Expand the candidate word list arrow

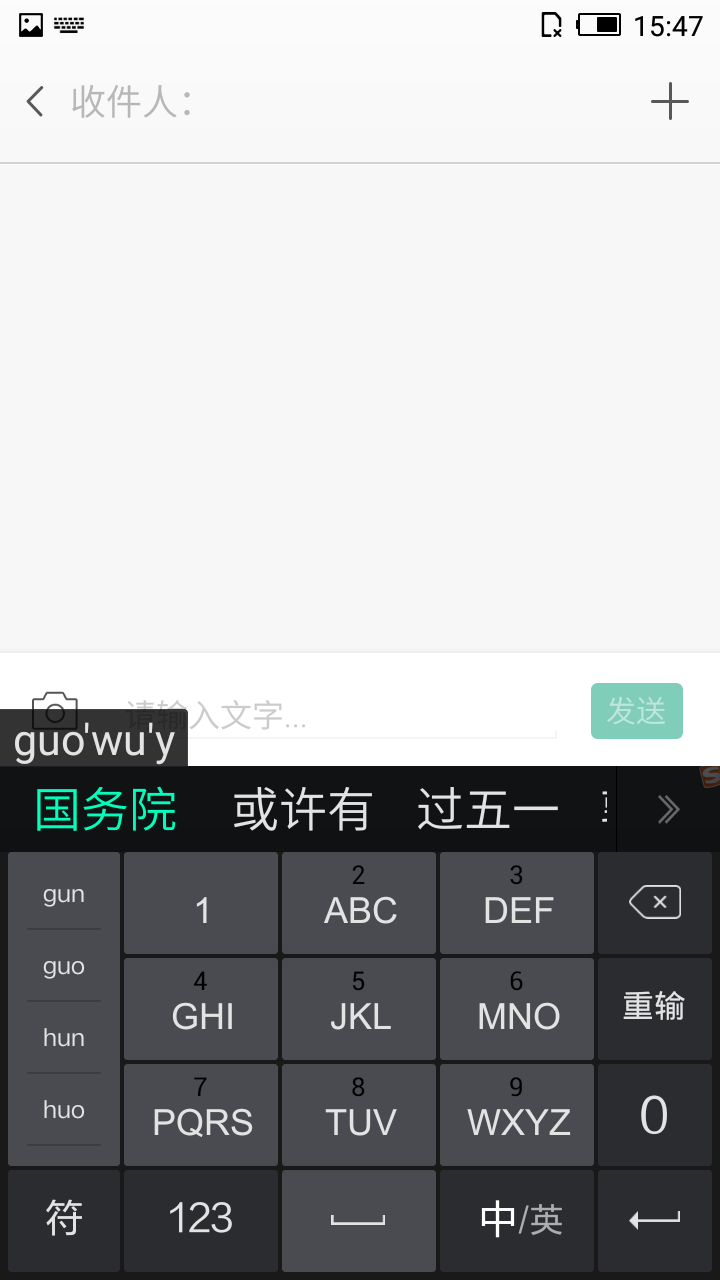coord(668,808)
